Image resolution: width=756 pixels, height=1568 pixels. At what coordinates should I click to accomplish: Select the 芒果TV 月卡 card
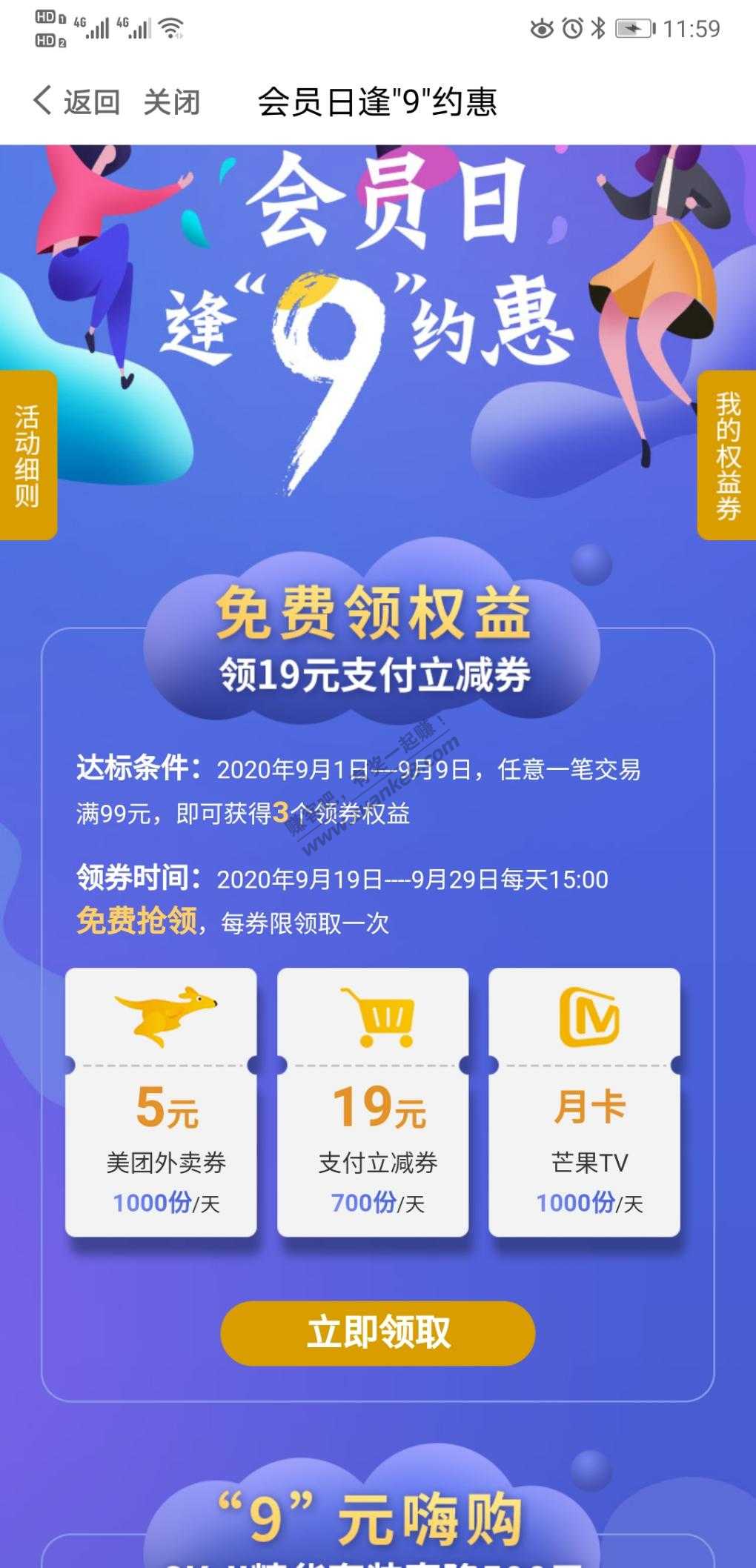pyautogui.click(x=584, y=1102)
